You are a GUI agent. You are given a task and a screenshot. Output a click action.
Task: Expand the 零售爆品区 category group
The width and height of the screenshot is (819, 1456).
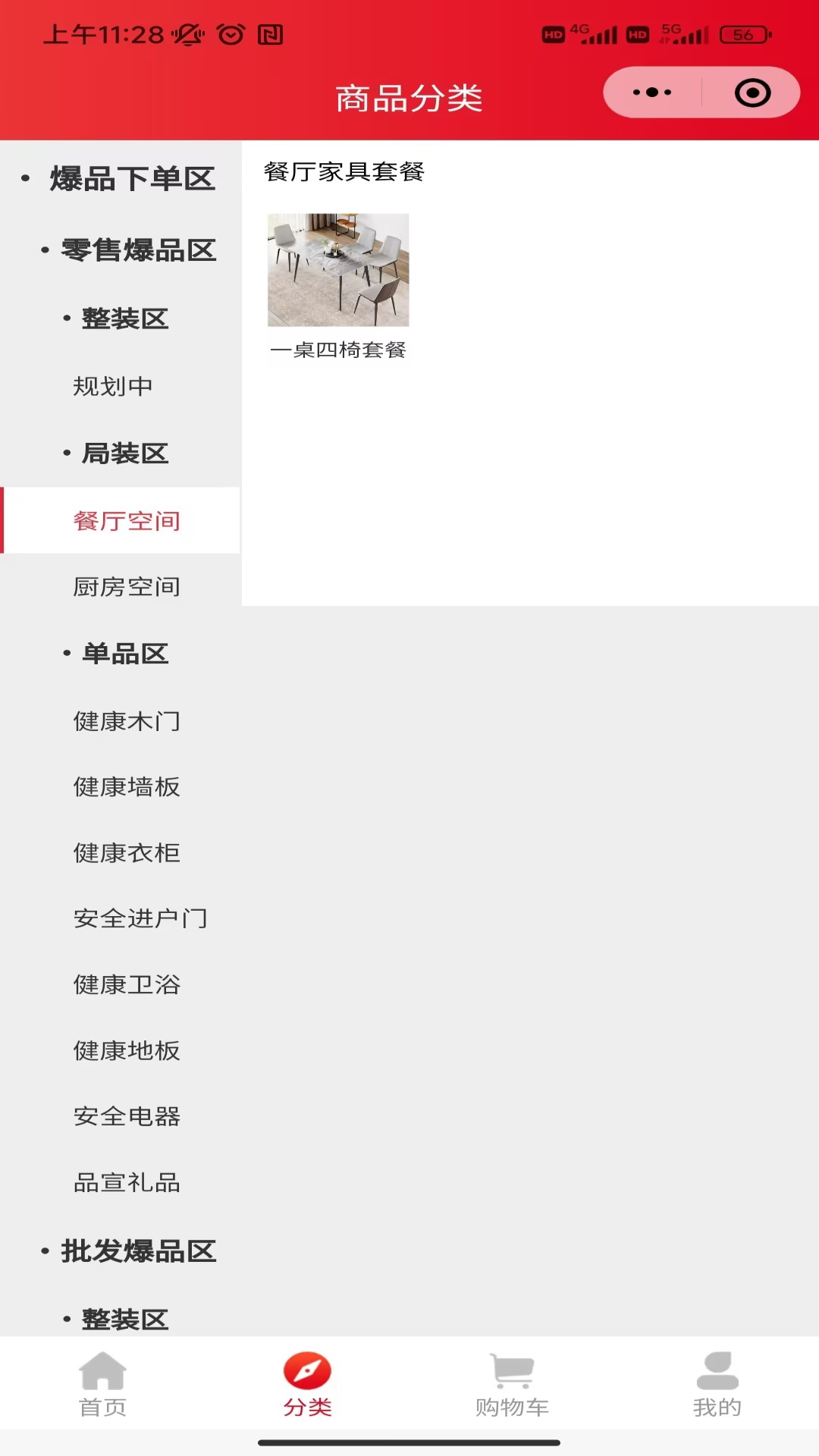139,251
